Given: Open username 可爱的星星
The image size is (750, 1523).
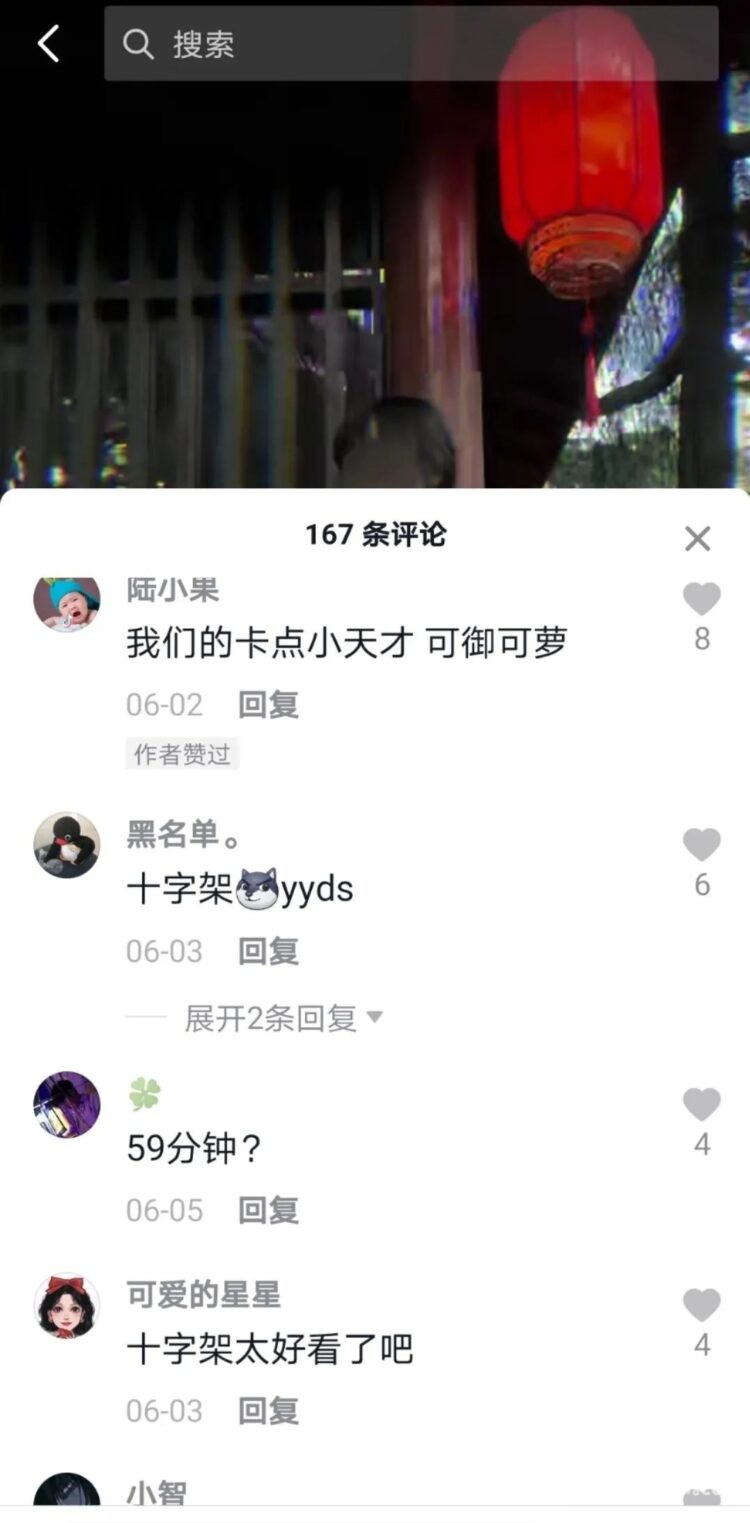Looking at the screenshot, I should click(203, 1295).
